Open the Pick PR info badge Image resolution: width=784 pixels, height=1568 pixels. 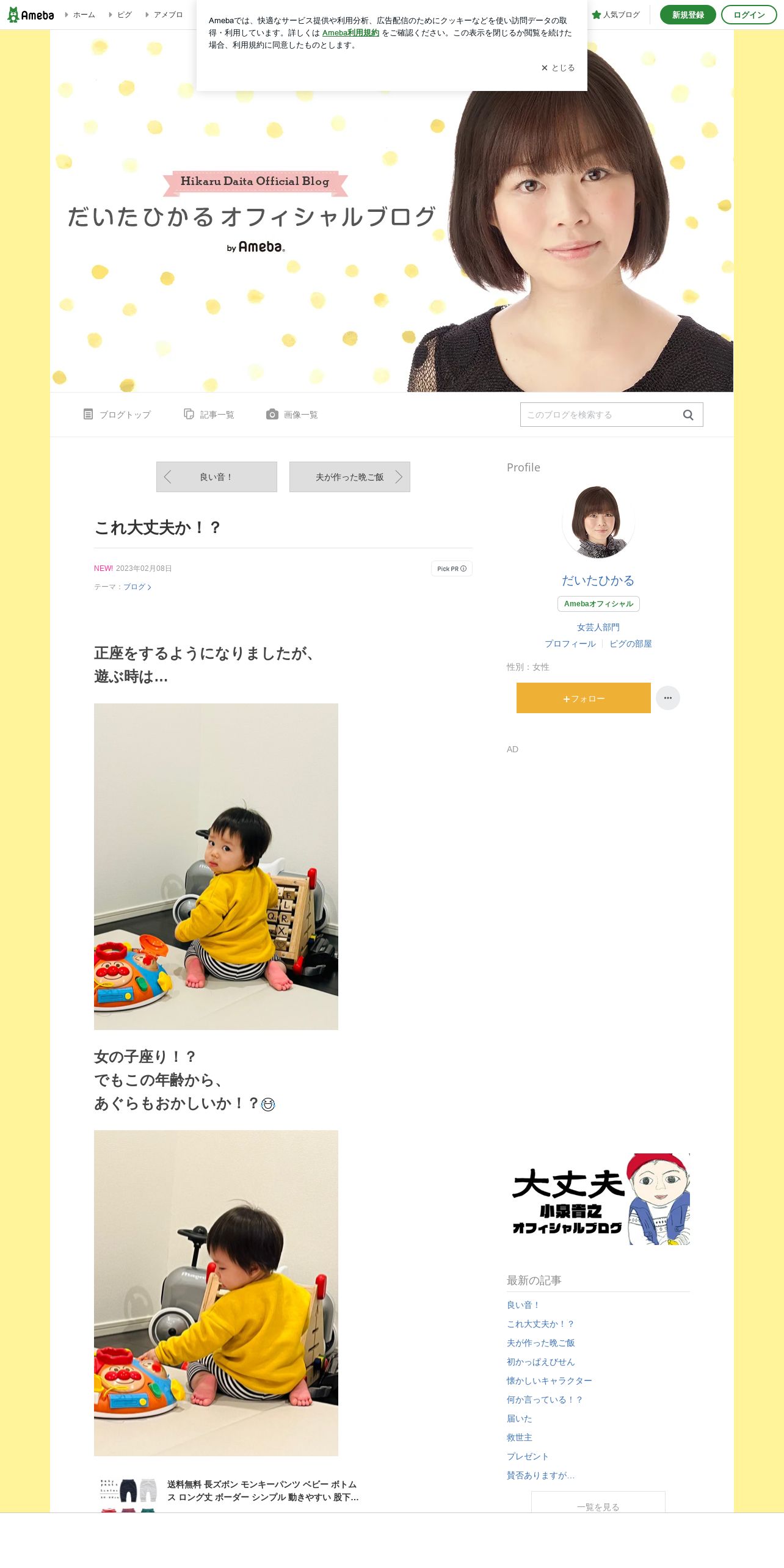(x=451, y=568)
